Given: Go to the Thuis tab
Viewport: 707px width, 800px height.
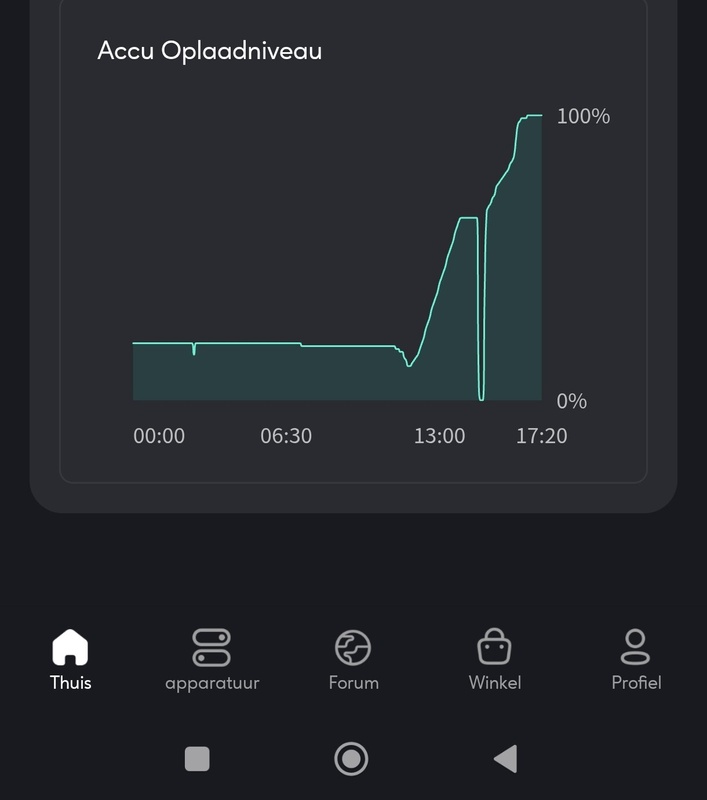Looking at the screenshot, I should pos(70,659).
